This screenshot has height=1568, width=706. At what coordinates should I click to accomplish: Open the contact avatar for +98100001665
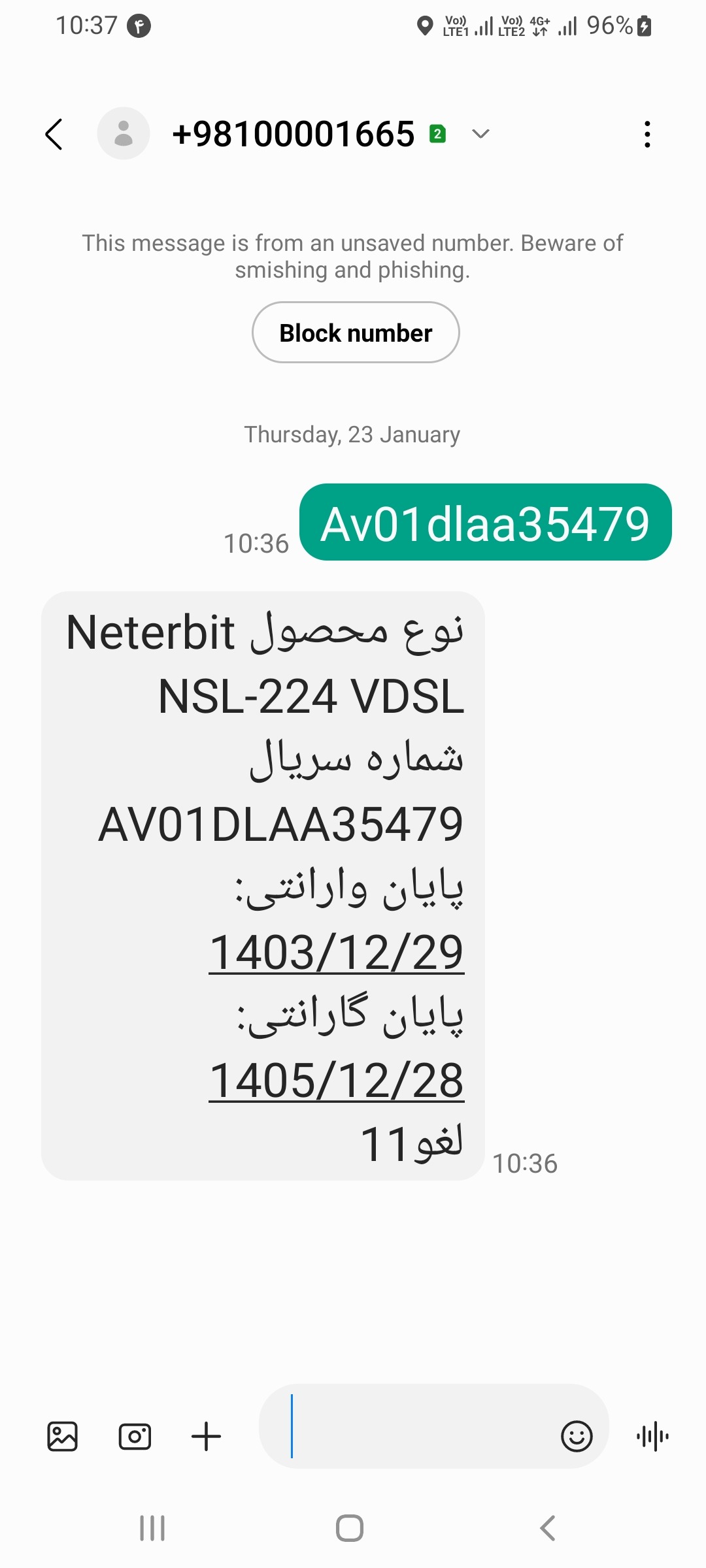(x=124, y=133)
